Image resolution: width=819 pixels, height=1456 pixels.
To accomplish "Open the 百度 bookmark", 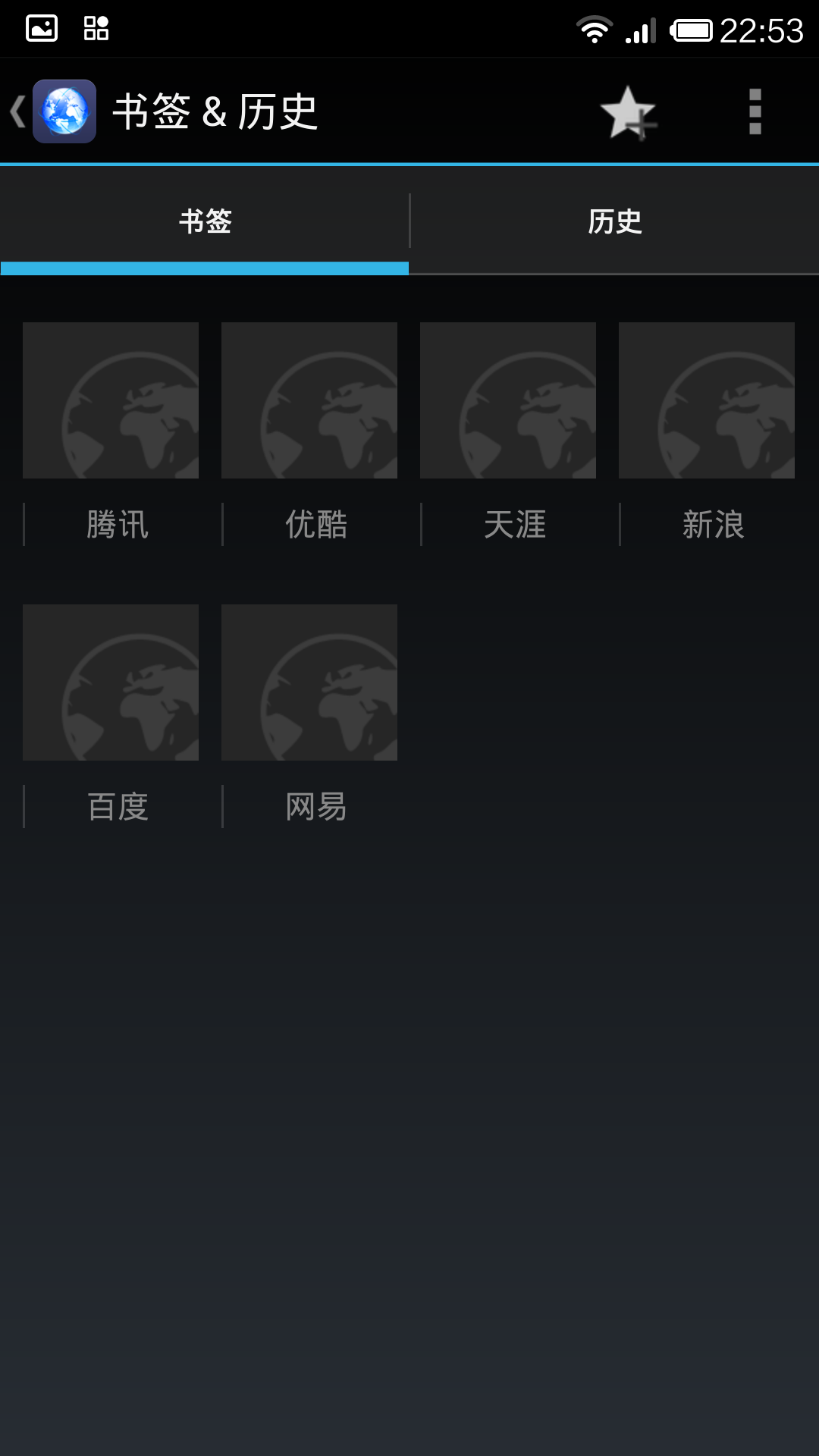I will (x=111, y=682).
